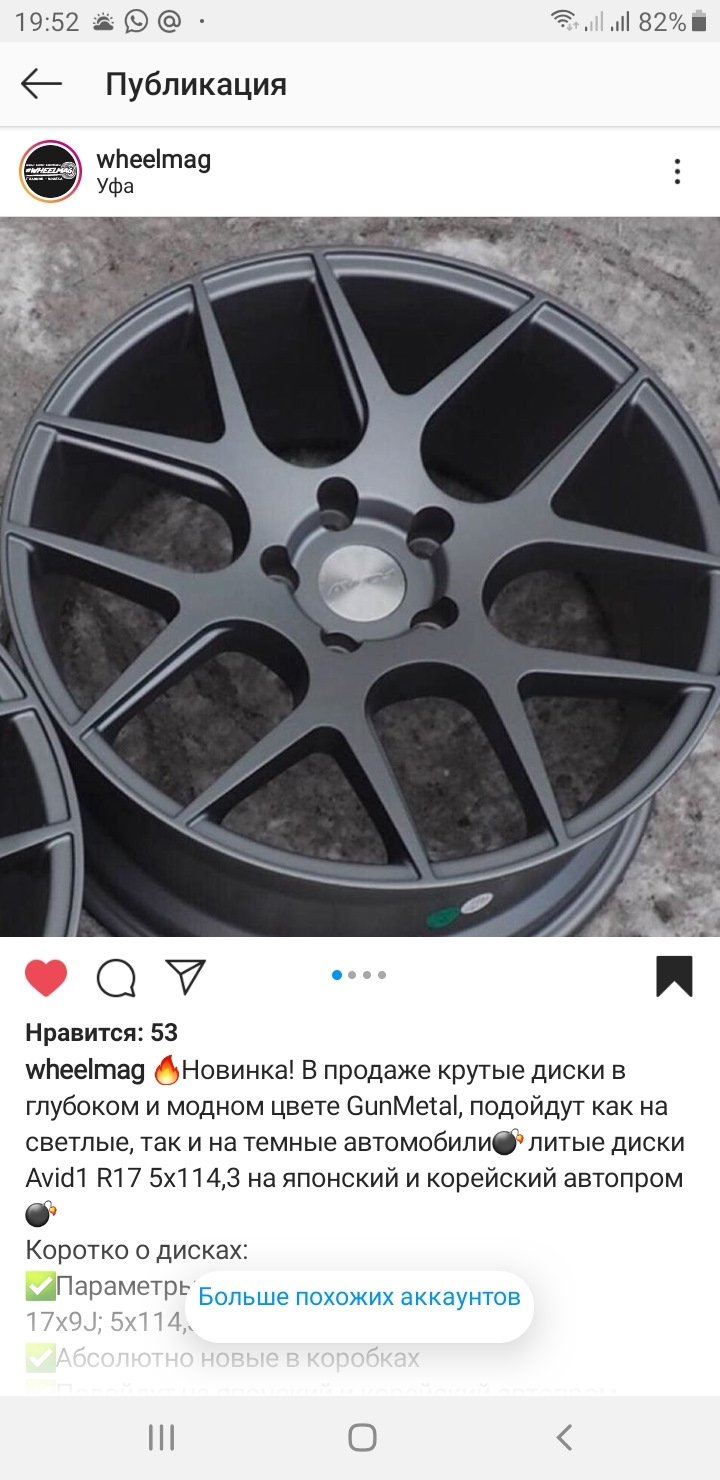Tap the Больше похожих аккаунтов popup
Viewport: 720px width, 1480px height.
359,1297
